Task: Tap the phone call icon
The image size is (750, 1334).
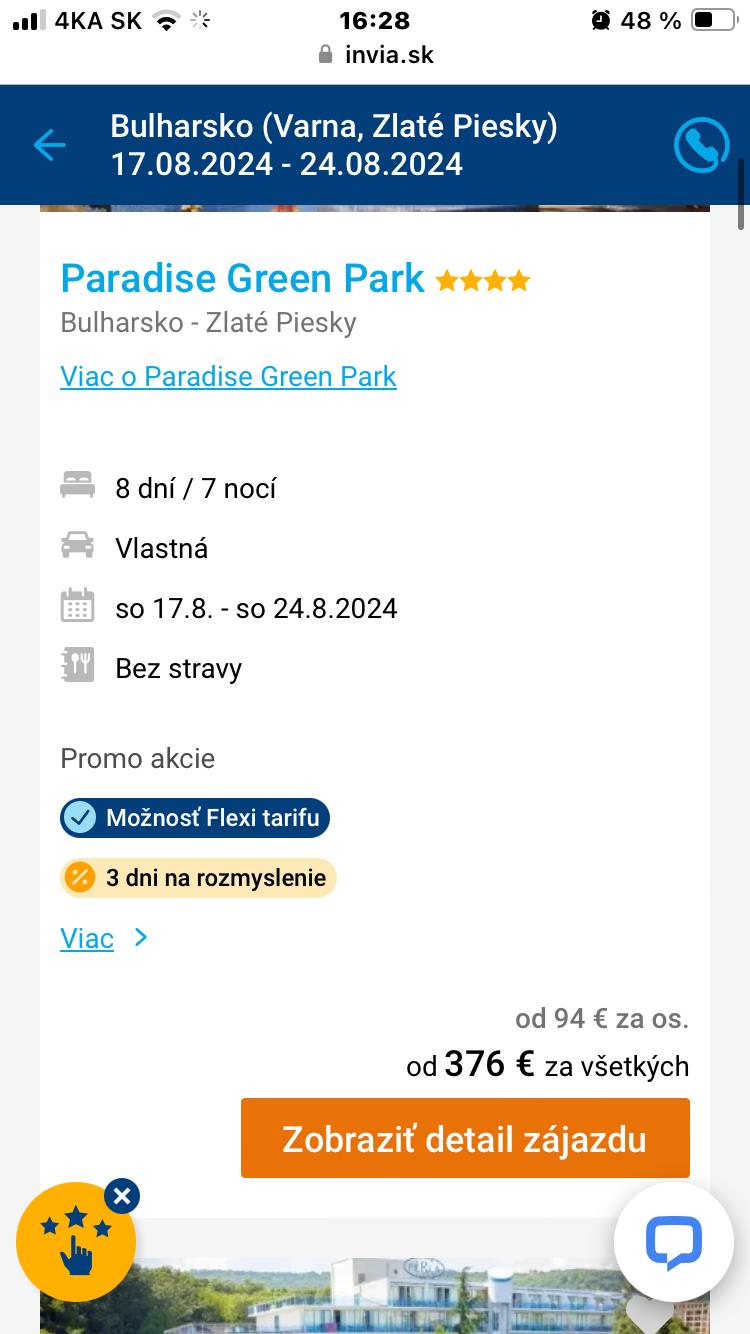Action: coord(701,146)
